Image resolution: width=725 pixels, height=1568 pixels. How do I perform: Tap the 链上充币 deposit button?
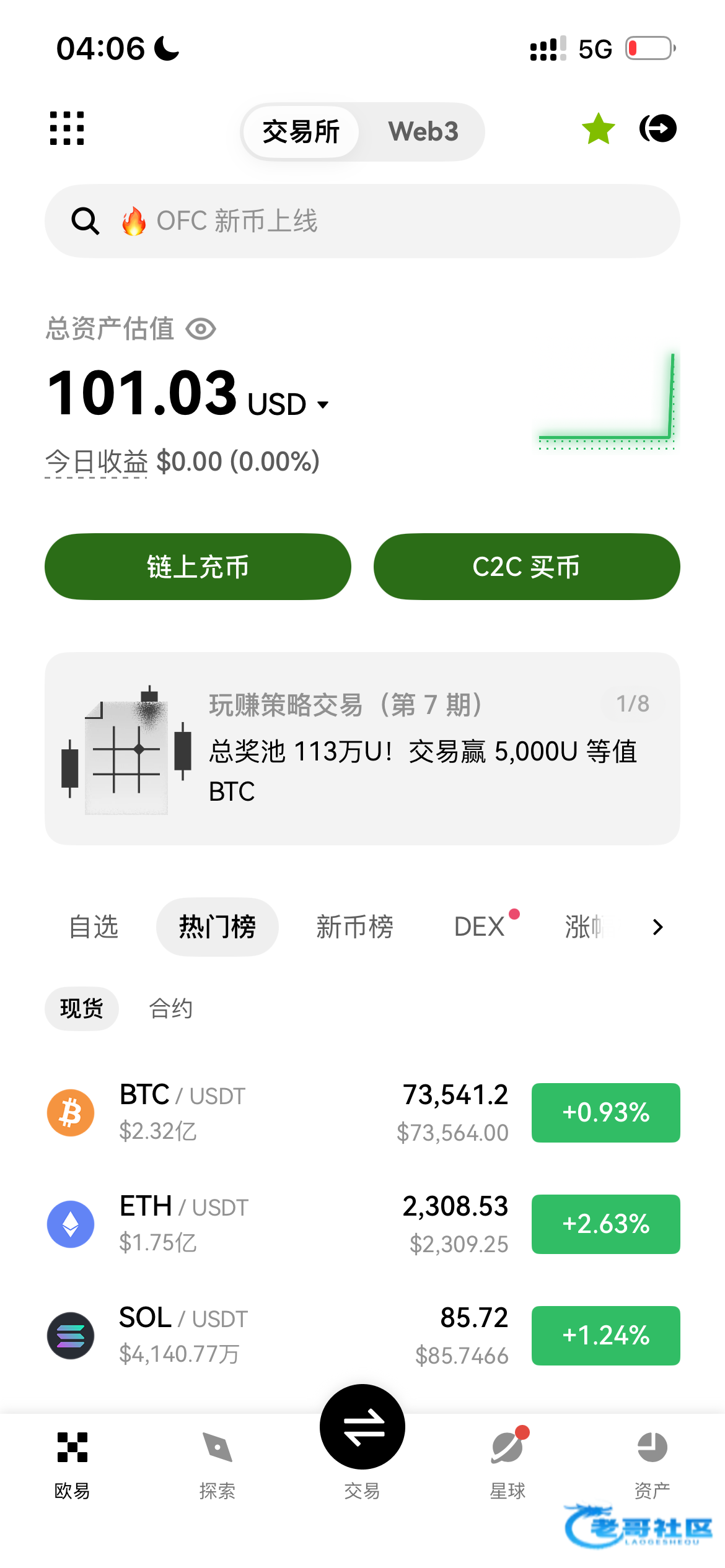198,567
